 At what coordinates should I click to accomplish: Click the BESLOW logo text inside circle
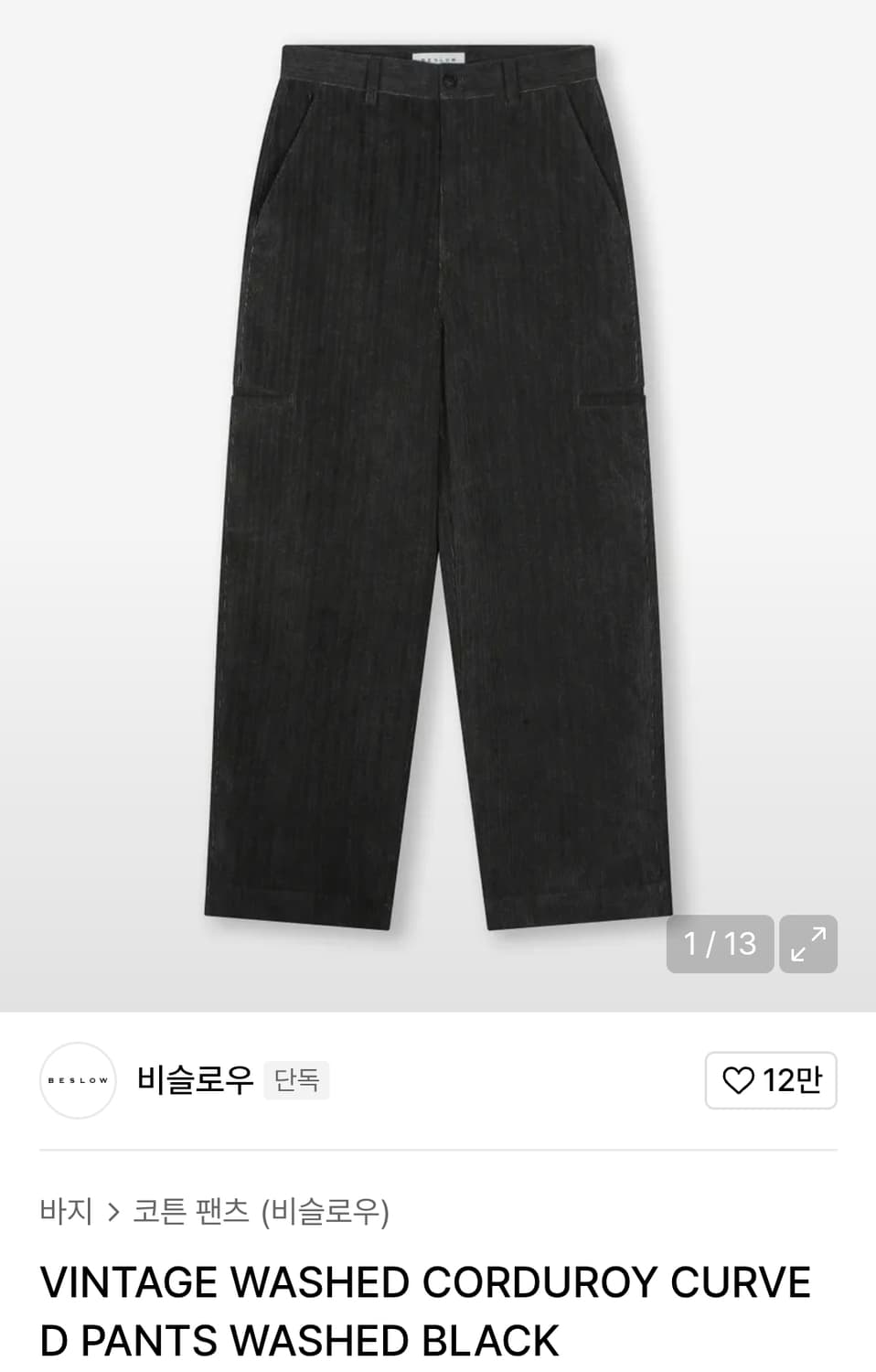[78, 1080]
